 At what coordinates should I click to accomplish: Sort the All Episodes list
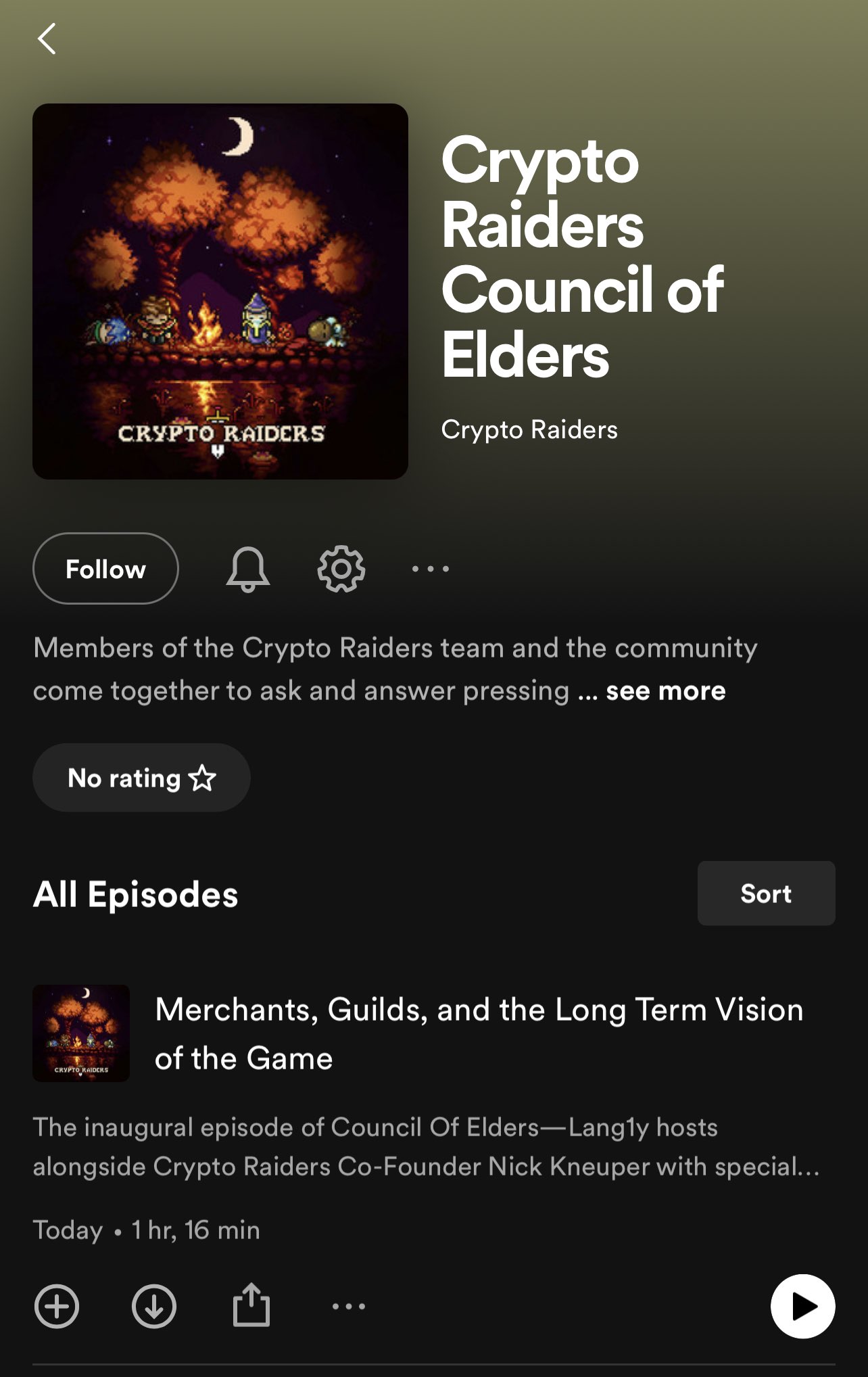(766, 893)
